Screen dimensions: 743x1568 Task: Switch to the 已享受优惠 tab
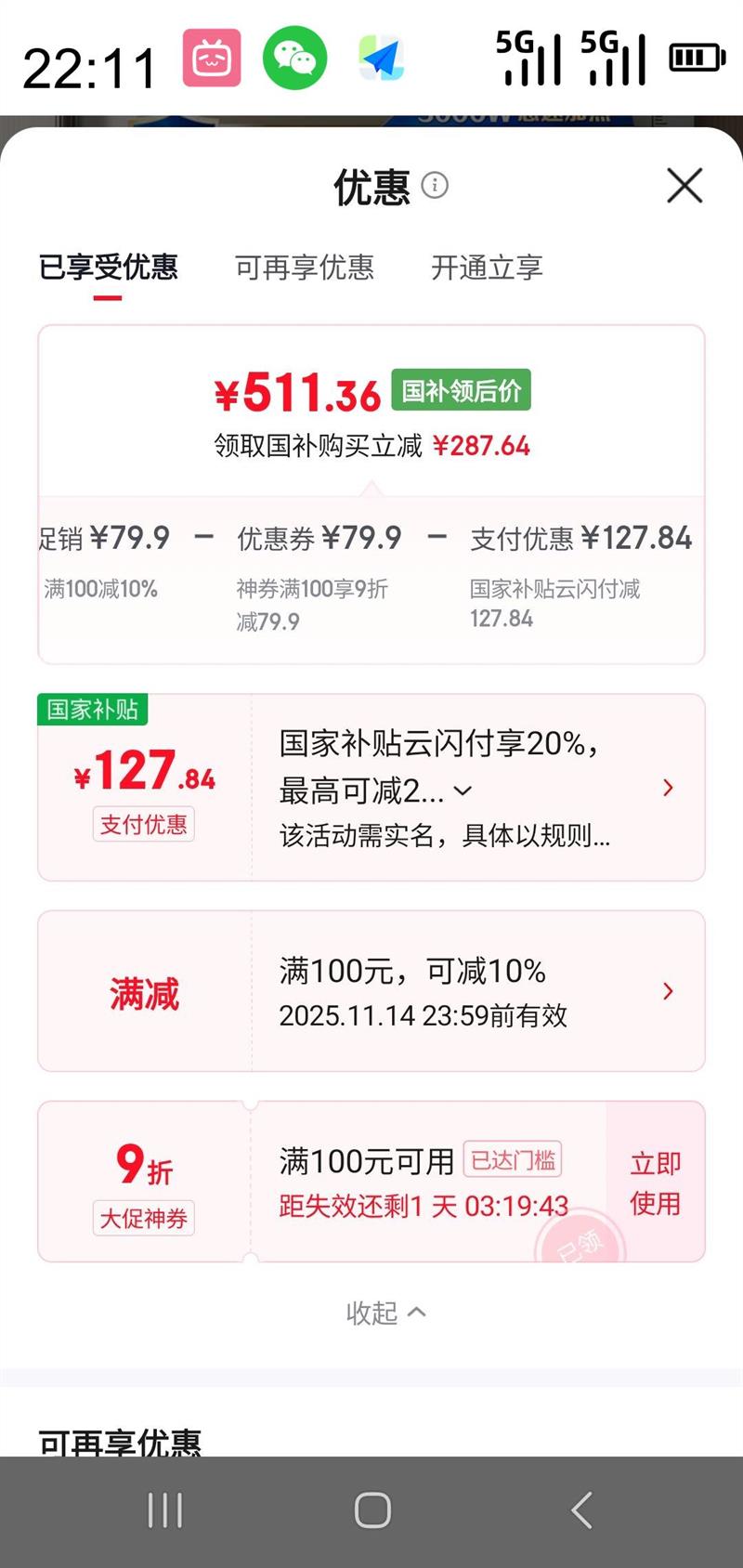pos(108,268)
